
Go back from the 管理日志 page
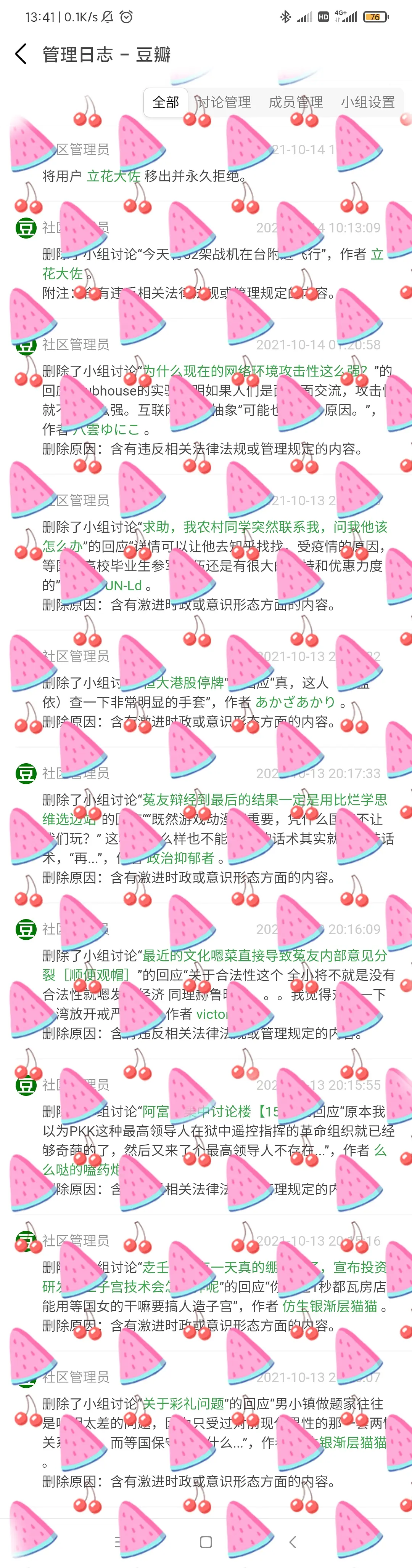coord(21,54)
